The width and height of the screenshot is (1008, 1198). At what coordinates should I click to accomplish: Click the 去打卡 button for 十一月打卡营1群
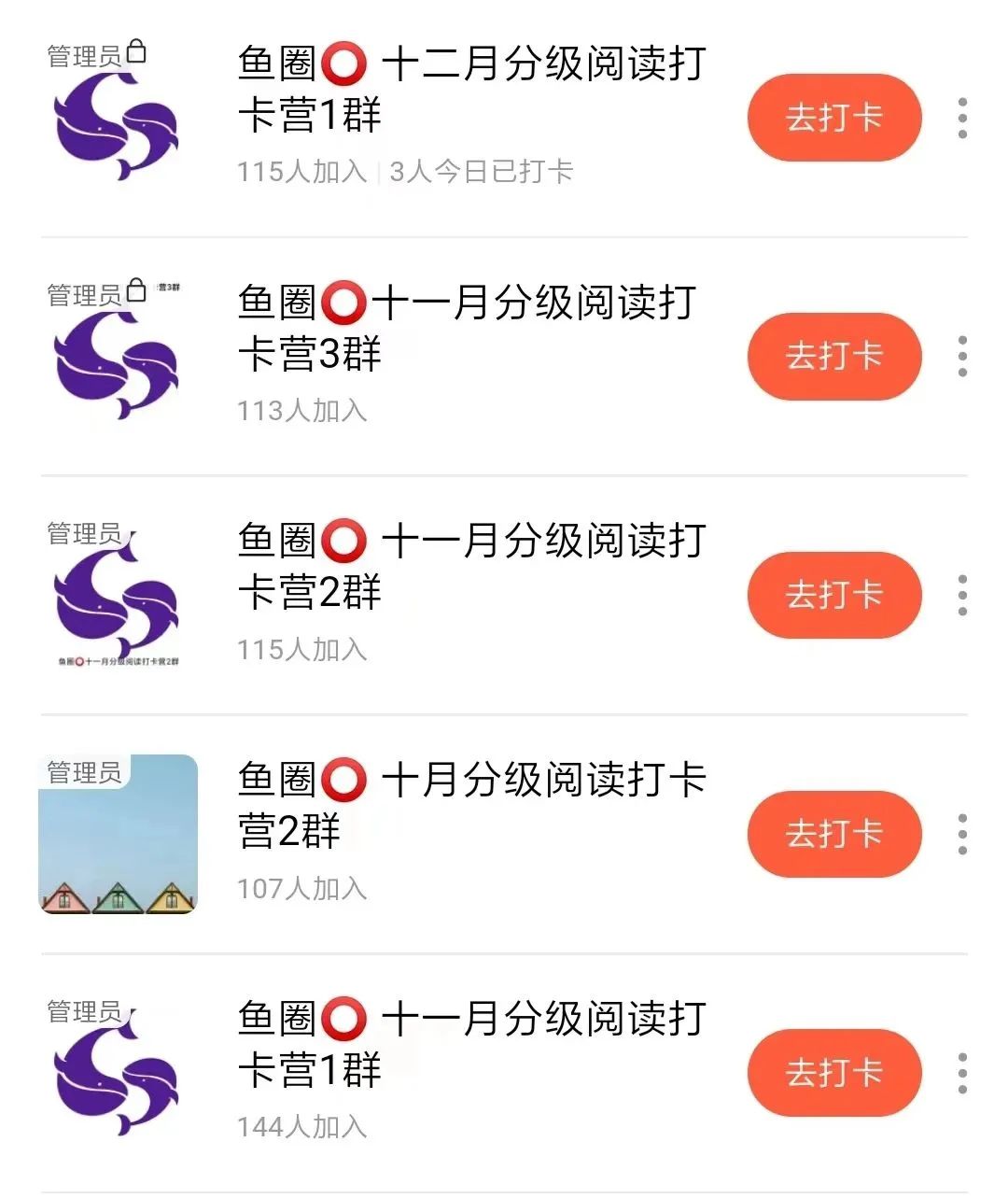(833, 1073)
